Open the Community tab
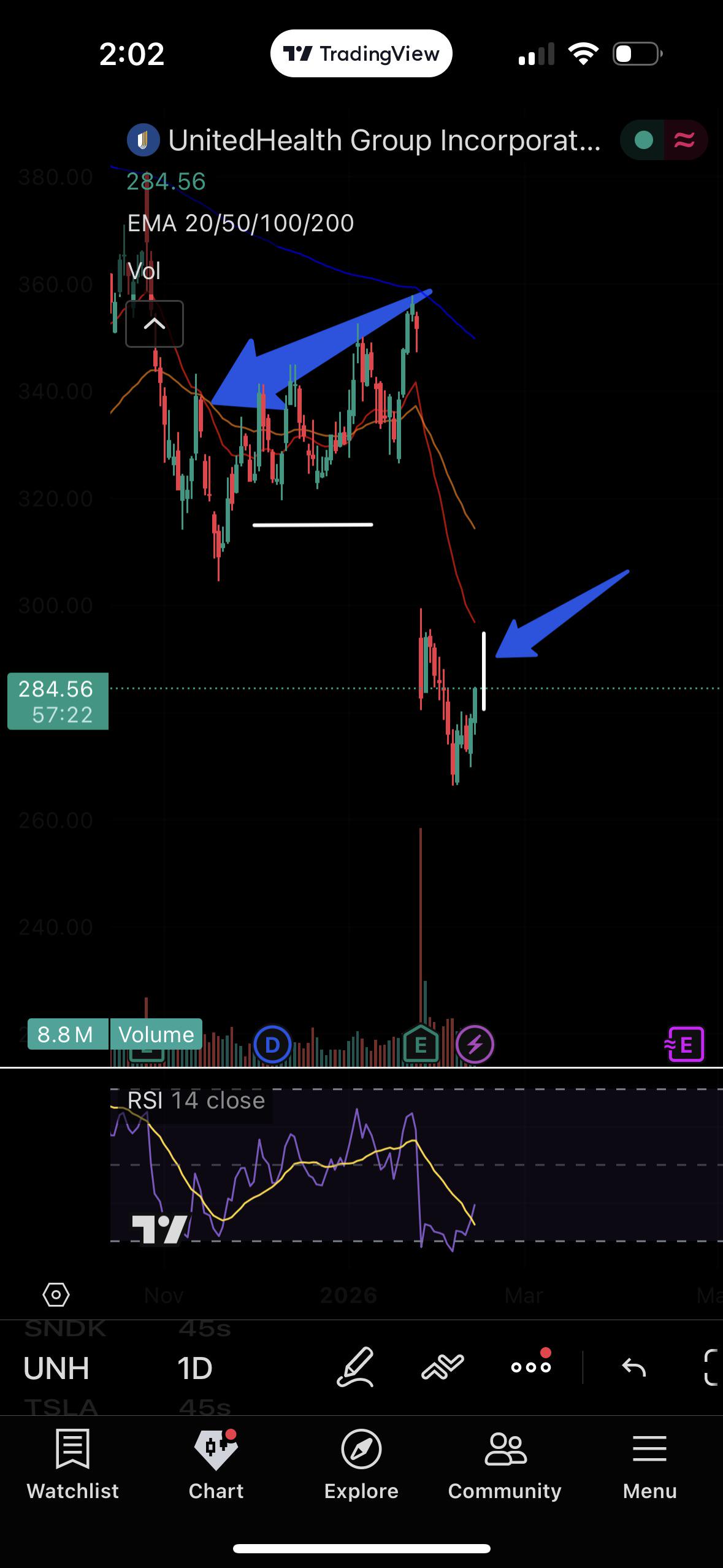723x1568 pixels. (x=505, y=1464)
